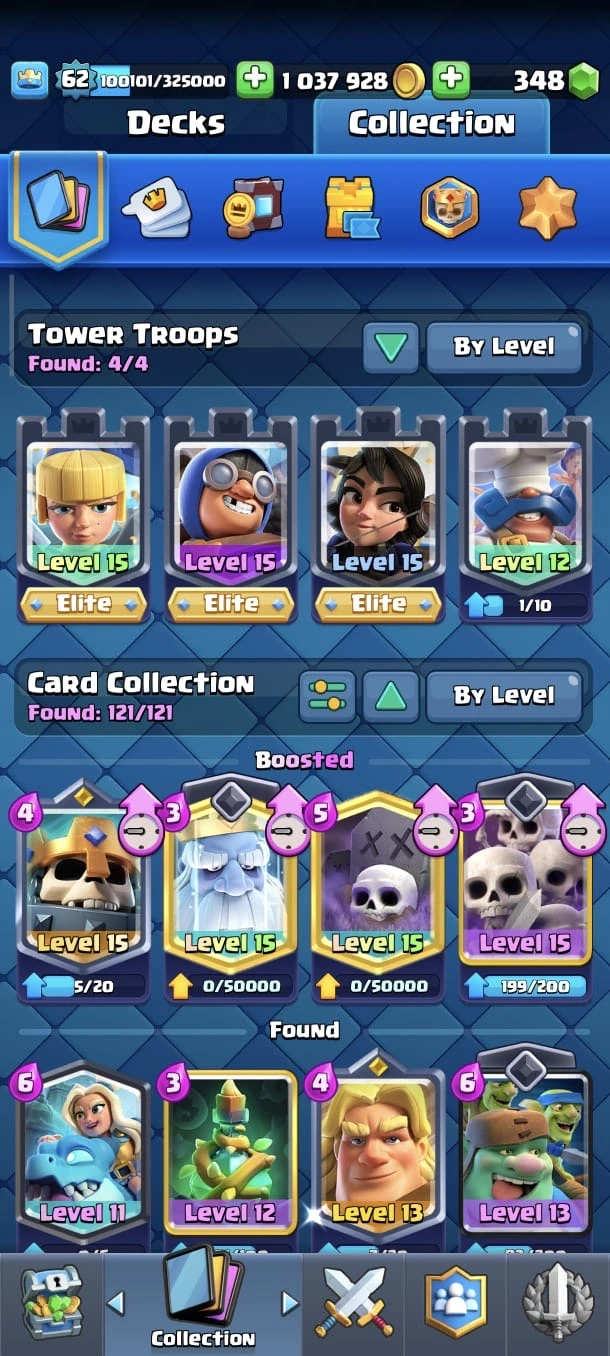Change Card Collection sorting By Level
610x1356 pixels.
[504, 696]
